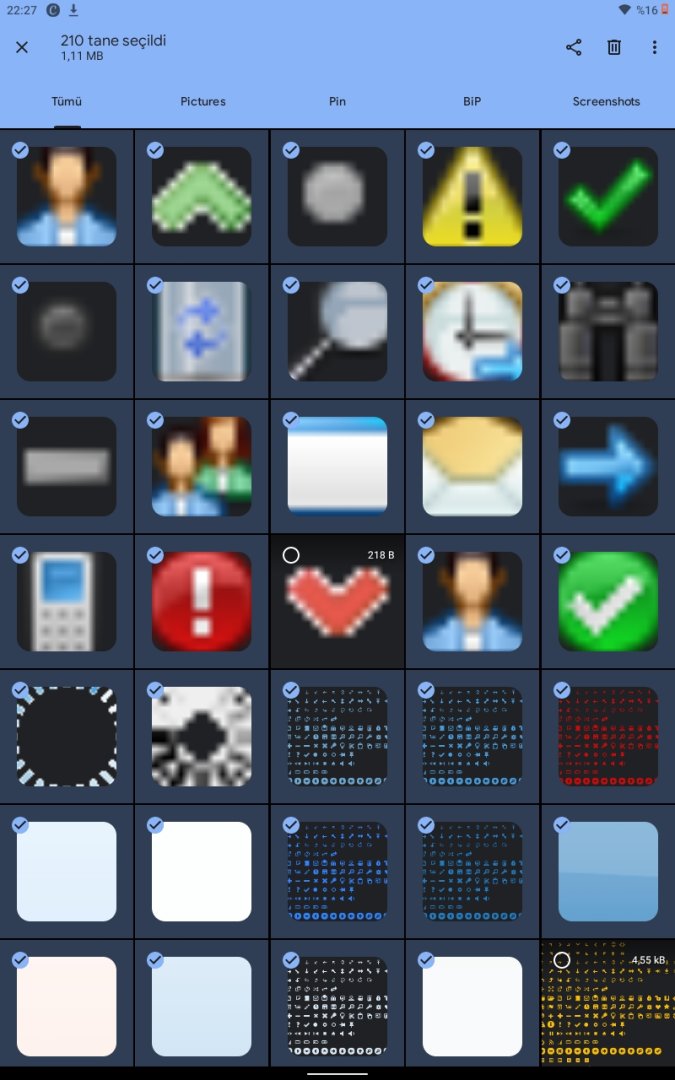
Task: Select the unselected red heart image
Action: [x=337, y=602]
